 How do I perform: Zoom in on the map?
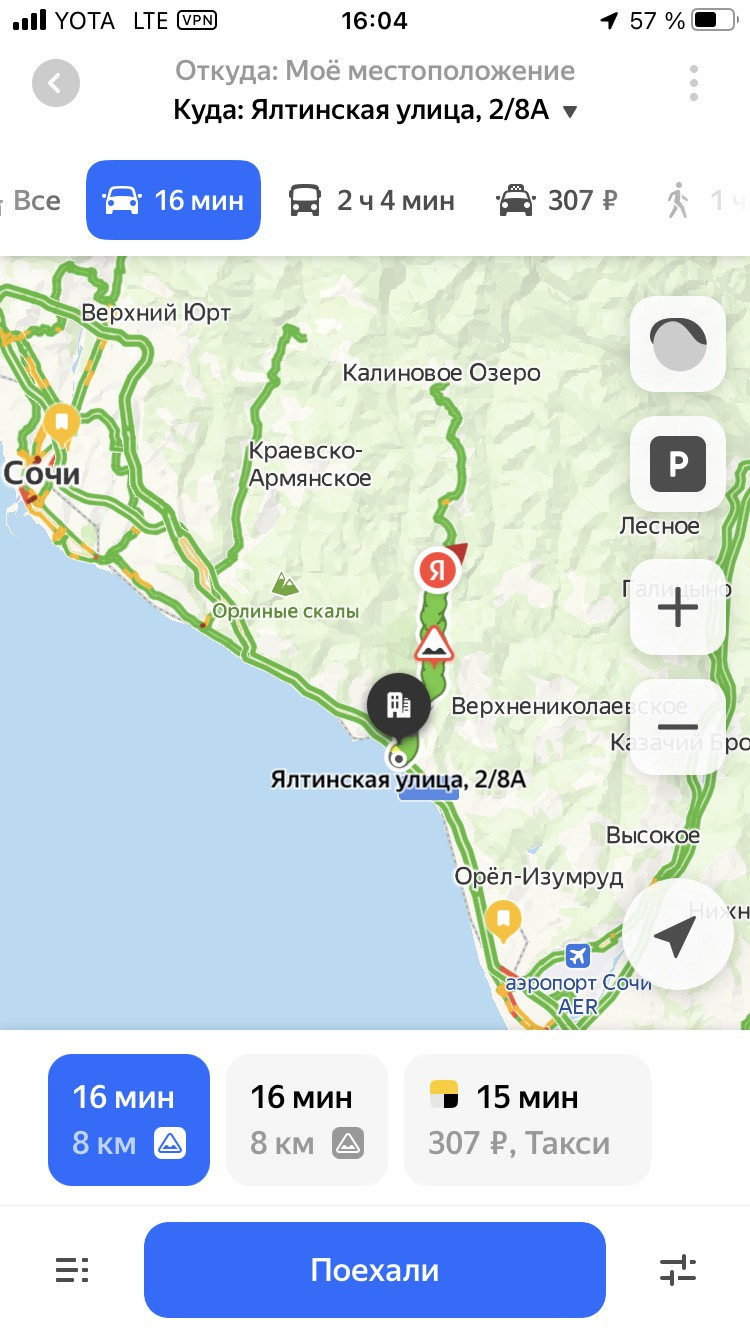tap(678, 607)
